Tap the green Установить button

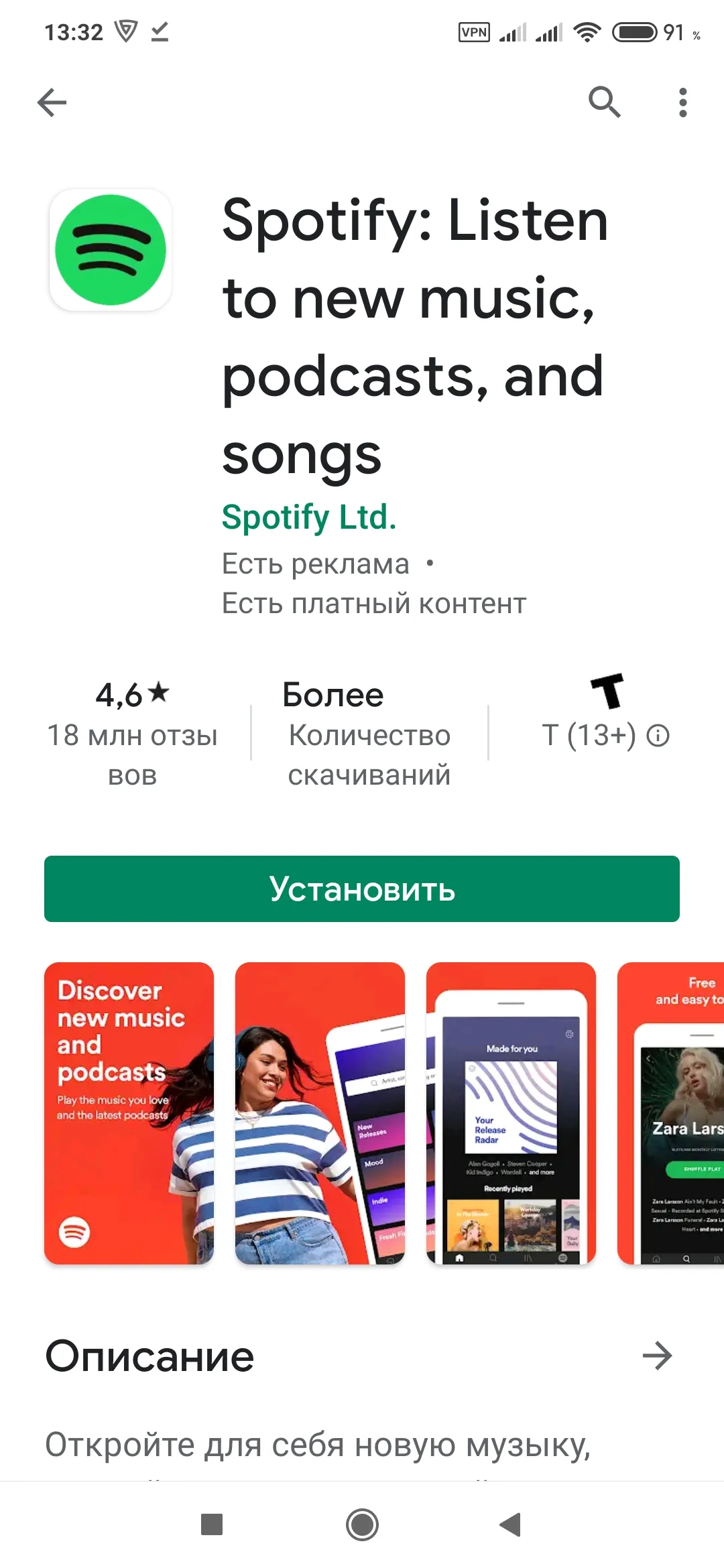coord(362,889)
